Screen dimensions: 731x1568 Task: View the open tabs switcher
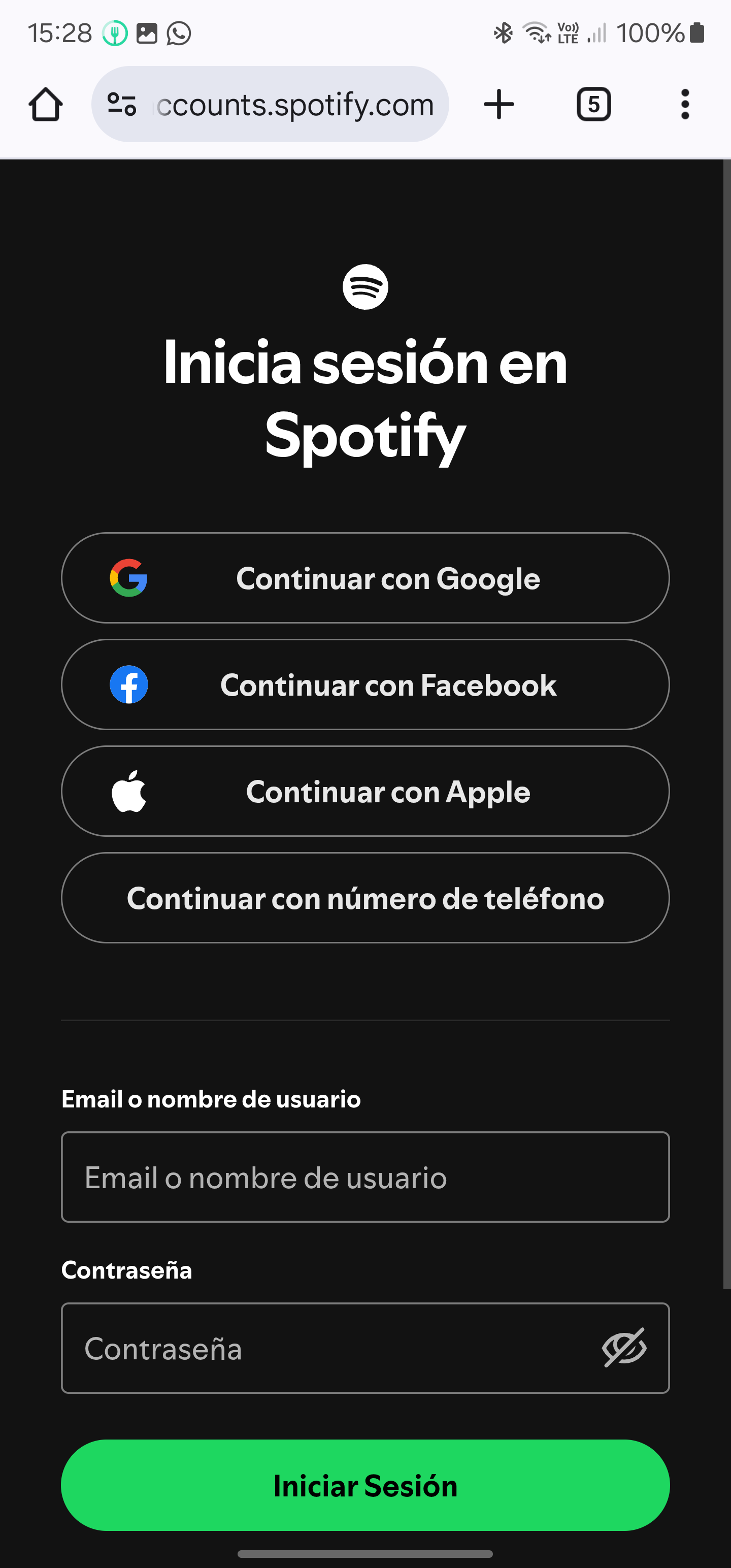(x=593, y=104)
